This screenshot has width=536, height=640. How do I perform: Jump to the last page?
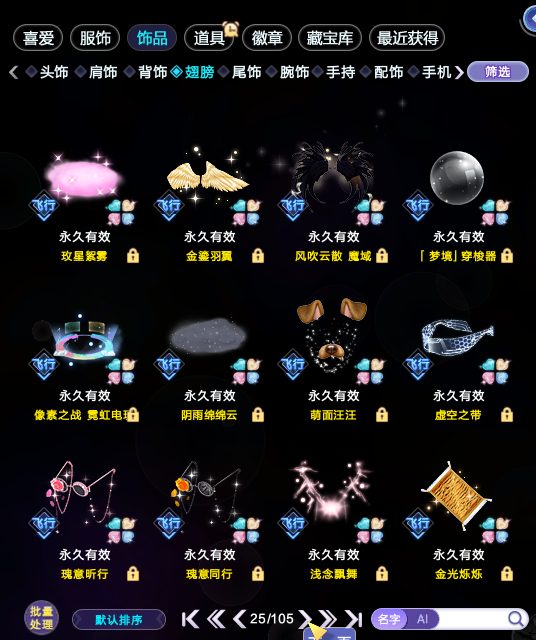(x=354, y=619)
